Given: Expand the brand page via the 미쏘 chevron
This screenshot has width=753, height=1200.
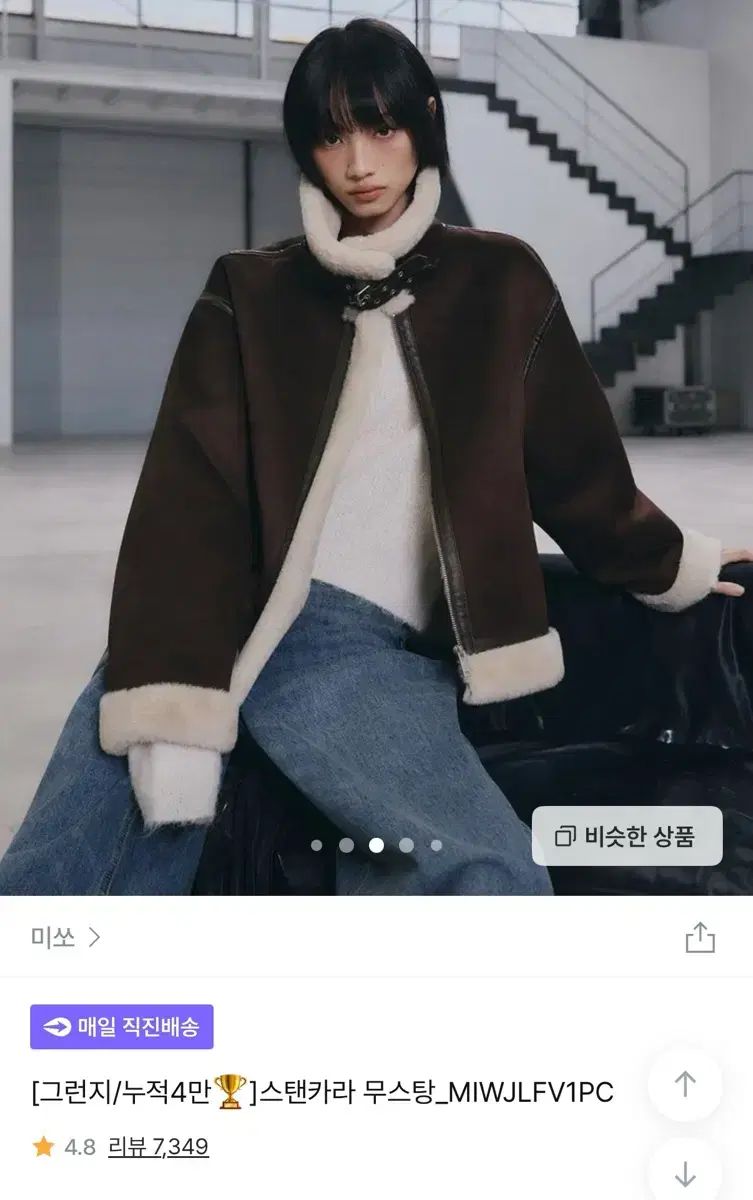Looking at the screenshot, I should [95, 935].
